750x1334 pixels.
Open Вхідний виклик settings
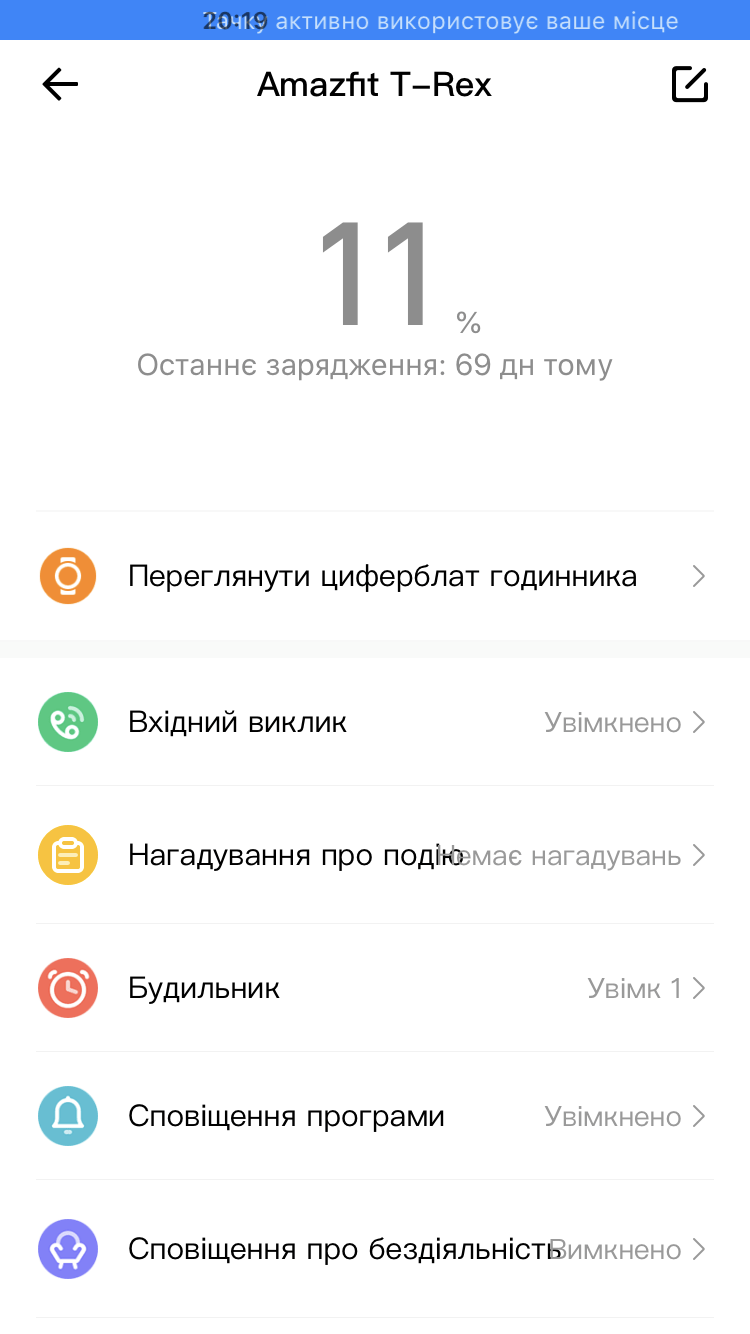pos(375,722)
